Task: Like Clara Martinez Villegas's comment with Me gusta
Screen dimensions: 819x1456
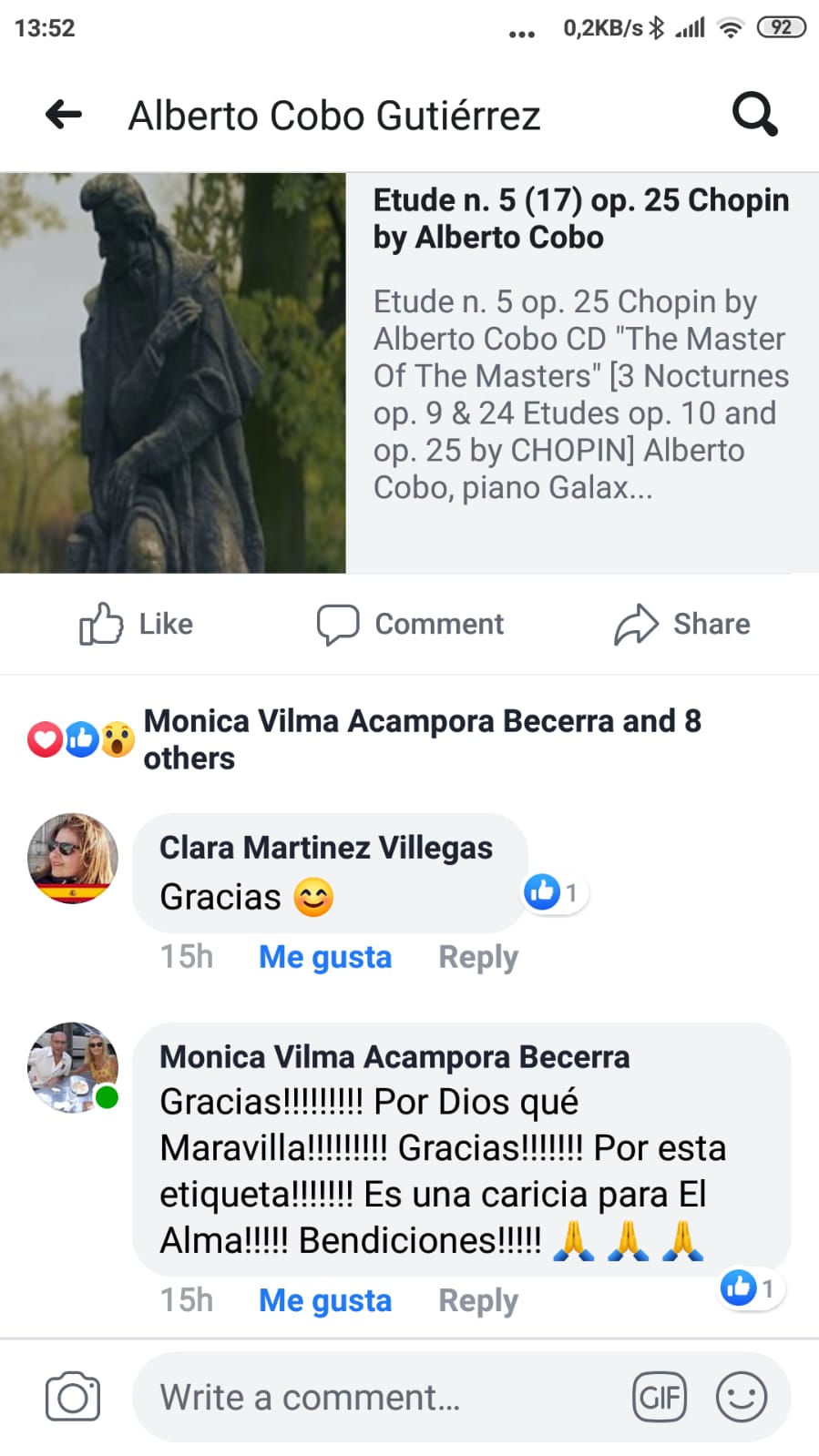Action: (x=325, y=957)
